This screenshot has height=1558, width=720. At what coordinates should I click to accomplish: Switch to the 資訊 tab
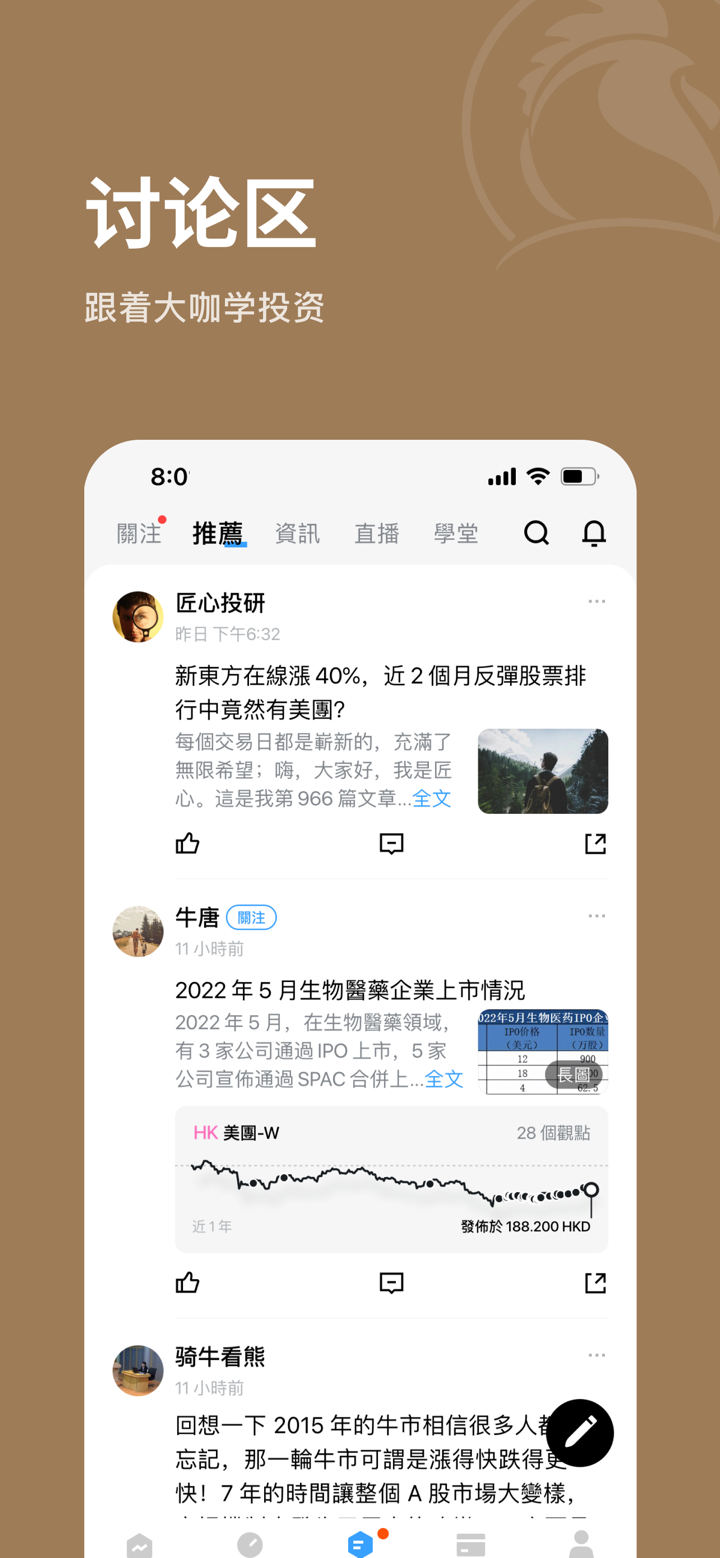[297, 533]
